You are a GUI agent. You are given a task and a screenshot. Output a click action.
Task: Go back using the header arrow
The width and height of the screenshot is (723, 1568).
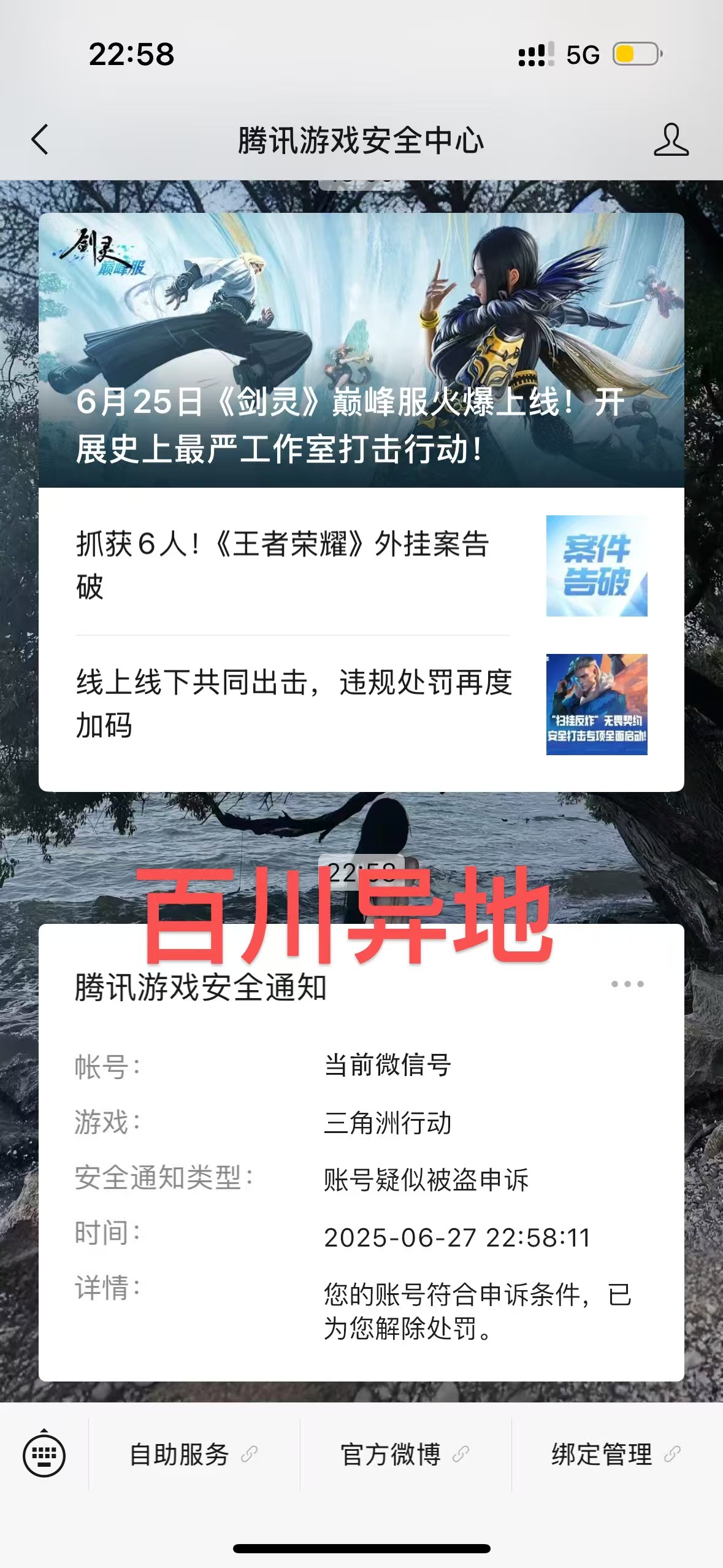[x=40, y=140]
